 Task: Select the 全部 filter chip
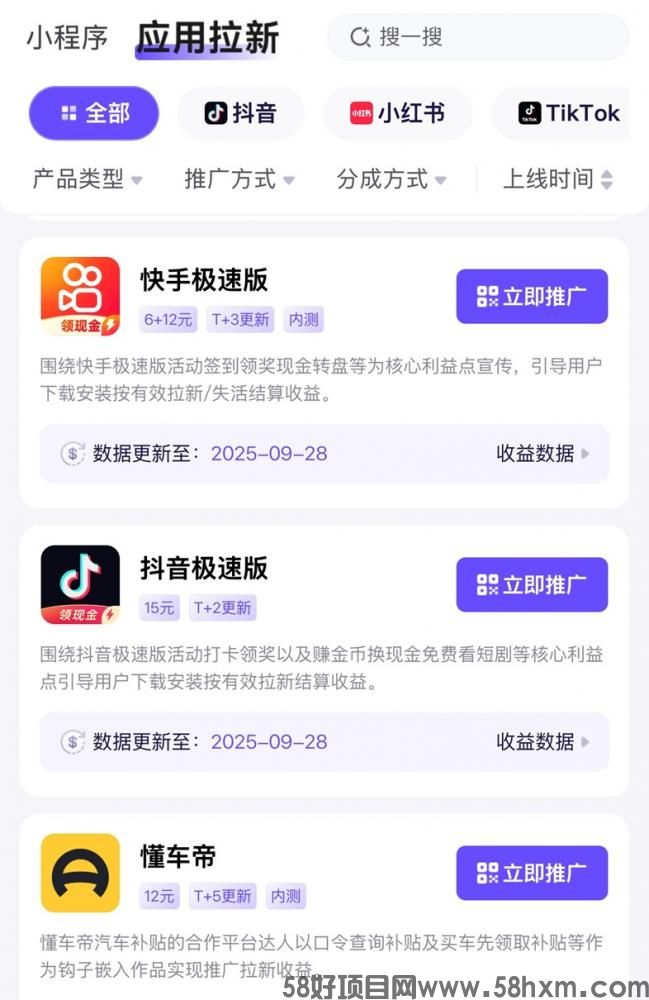[x=94, y=113]
